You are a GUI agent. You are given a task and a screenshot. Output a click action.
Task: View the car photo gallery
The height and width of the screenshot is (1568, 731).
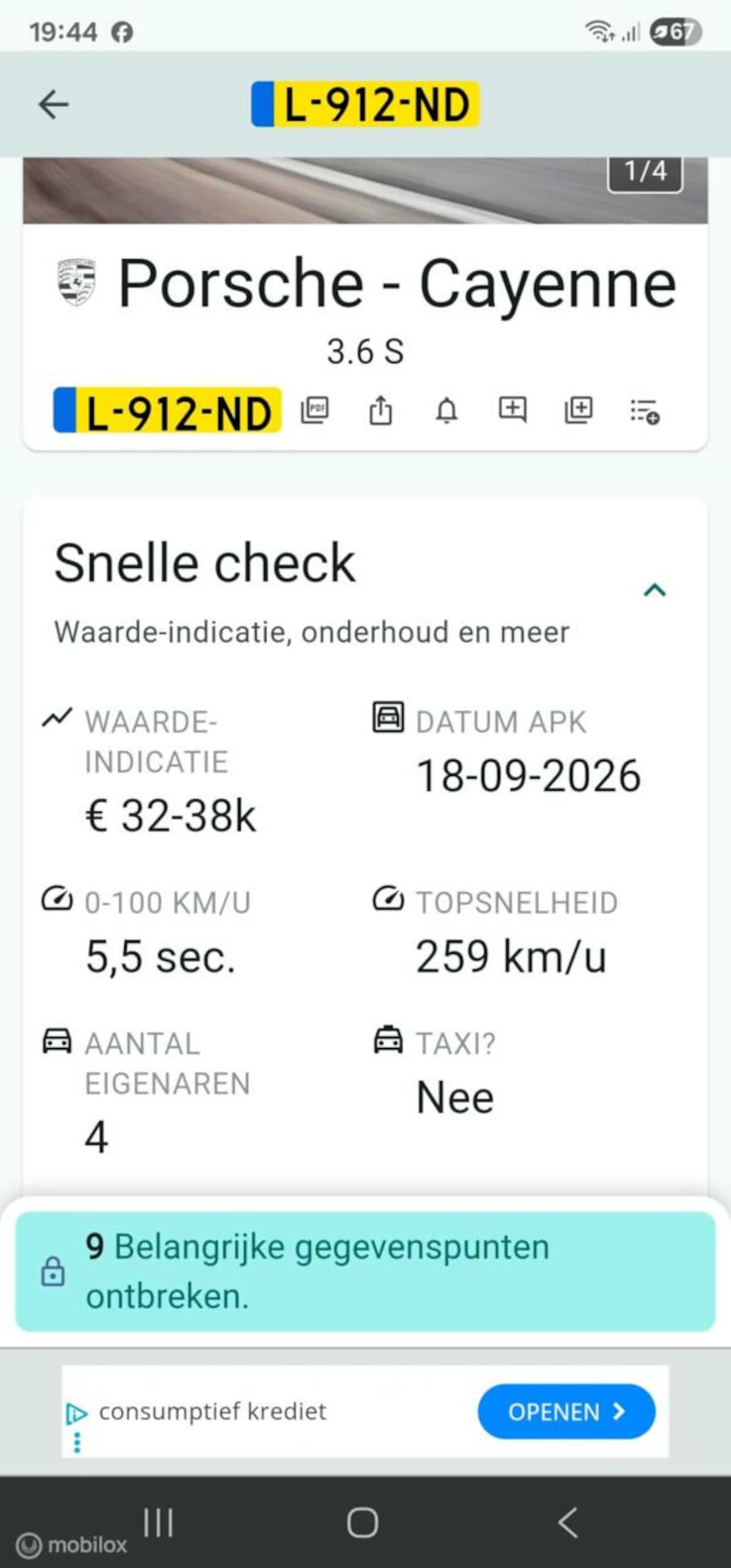tap(365, 190)
